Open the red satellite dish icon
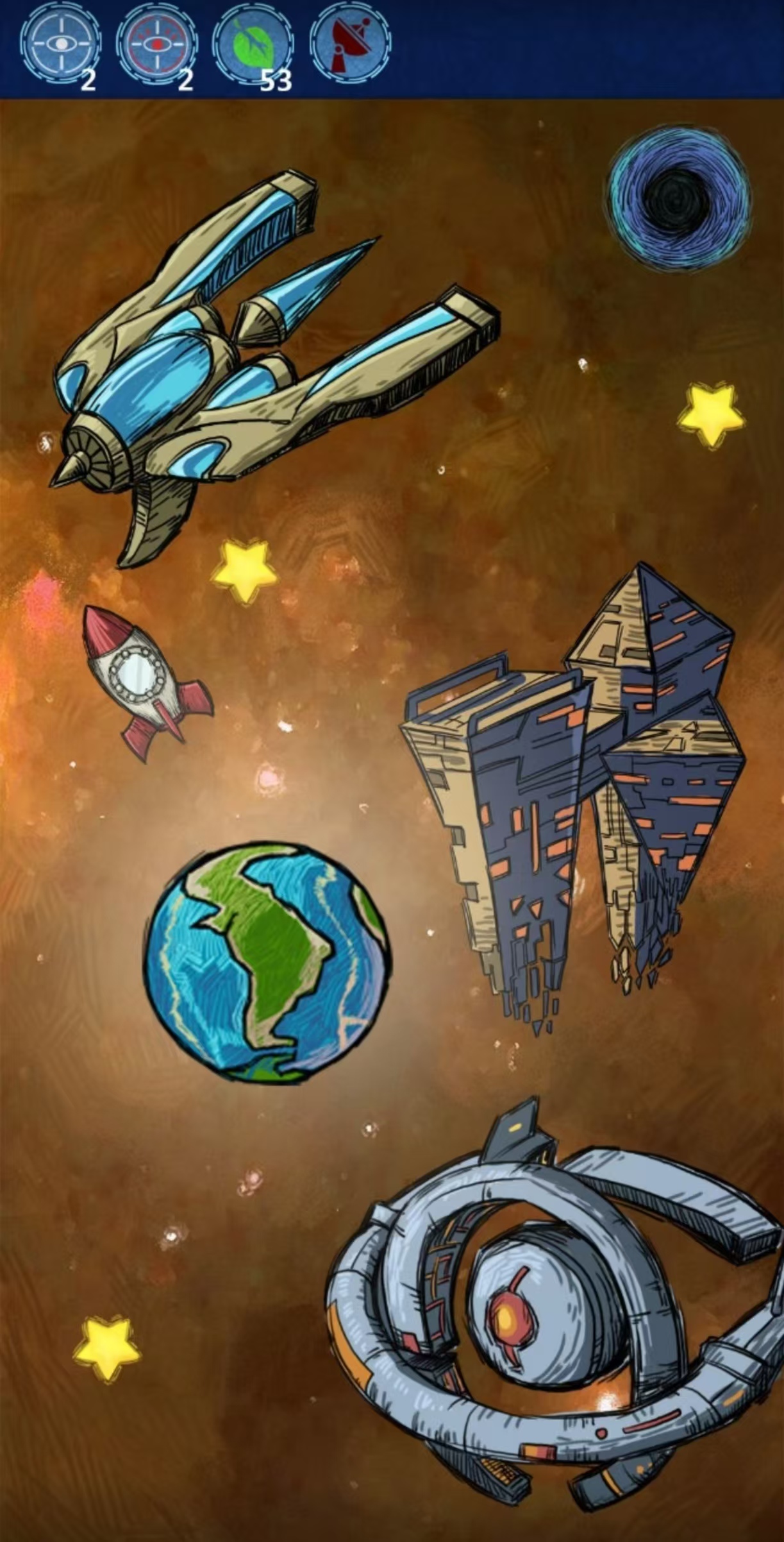 350,44
